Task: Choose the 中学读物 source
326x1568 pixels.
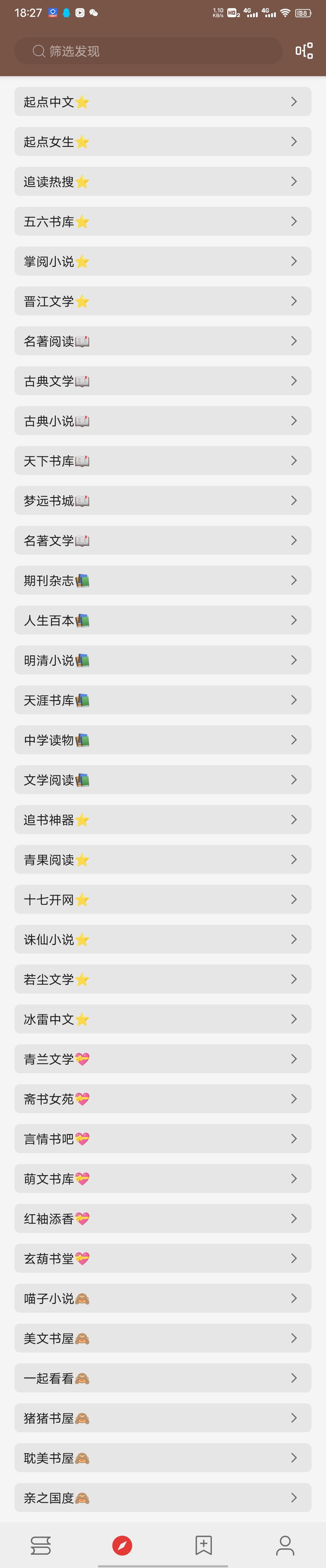Action: coord(163,739)
